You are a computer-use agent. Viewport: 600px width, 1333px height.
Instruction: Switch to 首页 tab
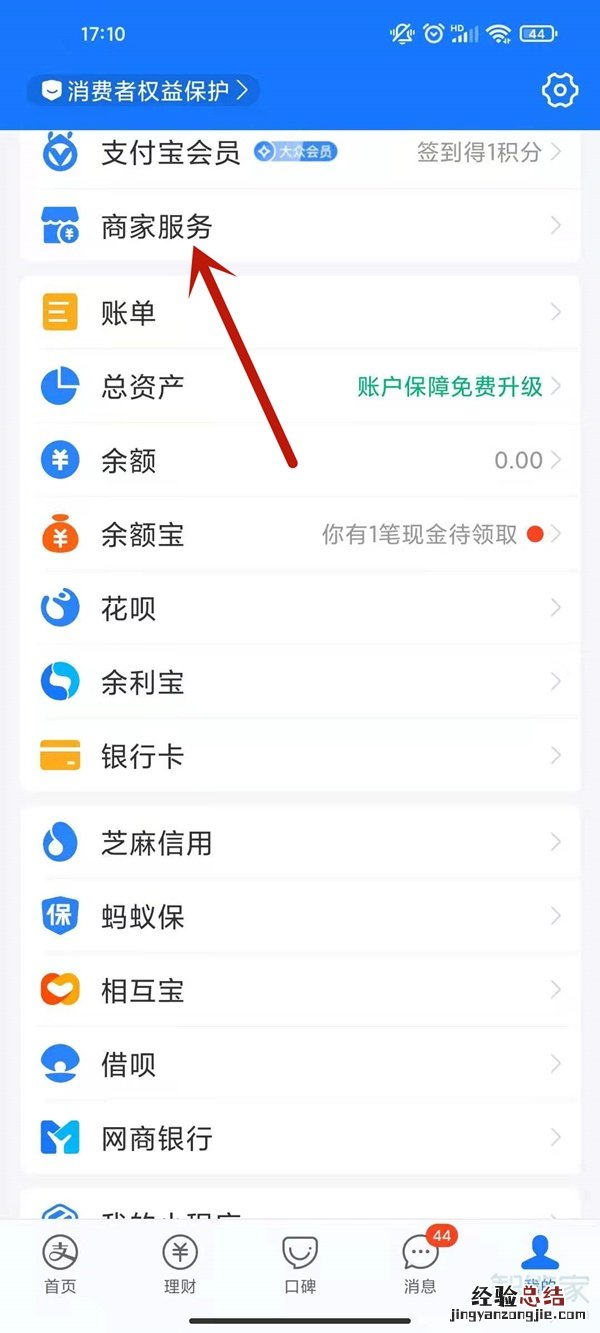pos(60,1264)
